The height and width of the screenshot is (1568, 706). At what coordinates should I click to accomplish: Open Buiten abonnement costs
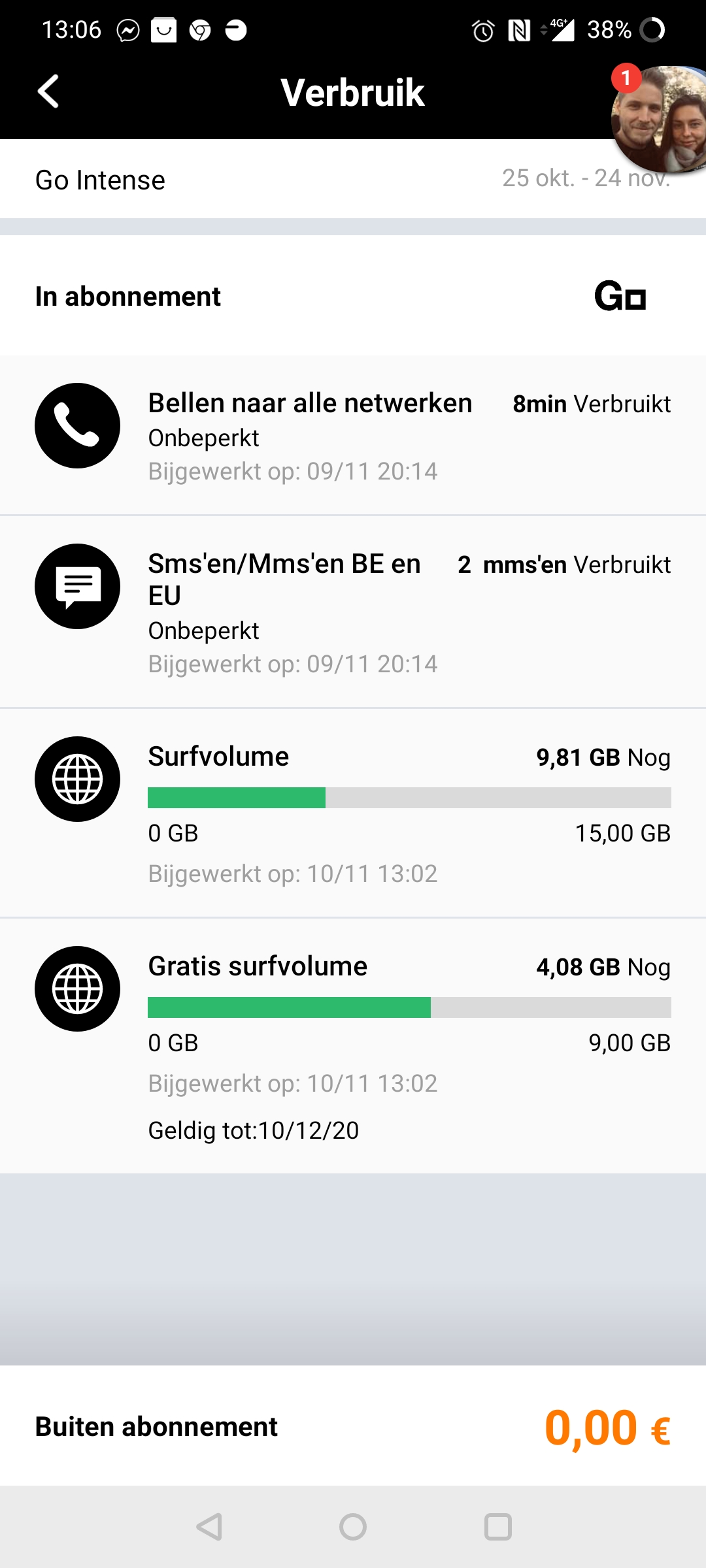tap(353, 1426)
